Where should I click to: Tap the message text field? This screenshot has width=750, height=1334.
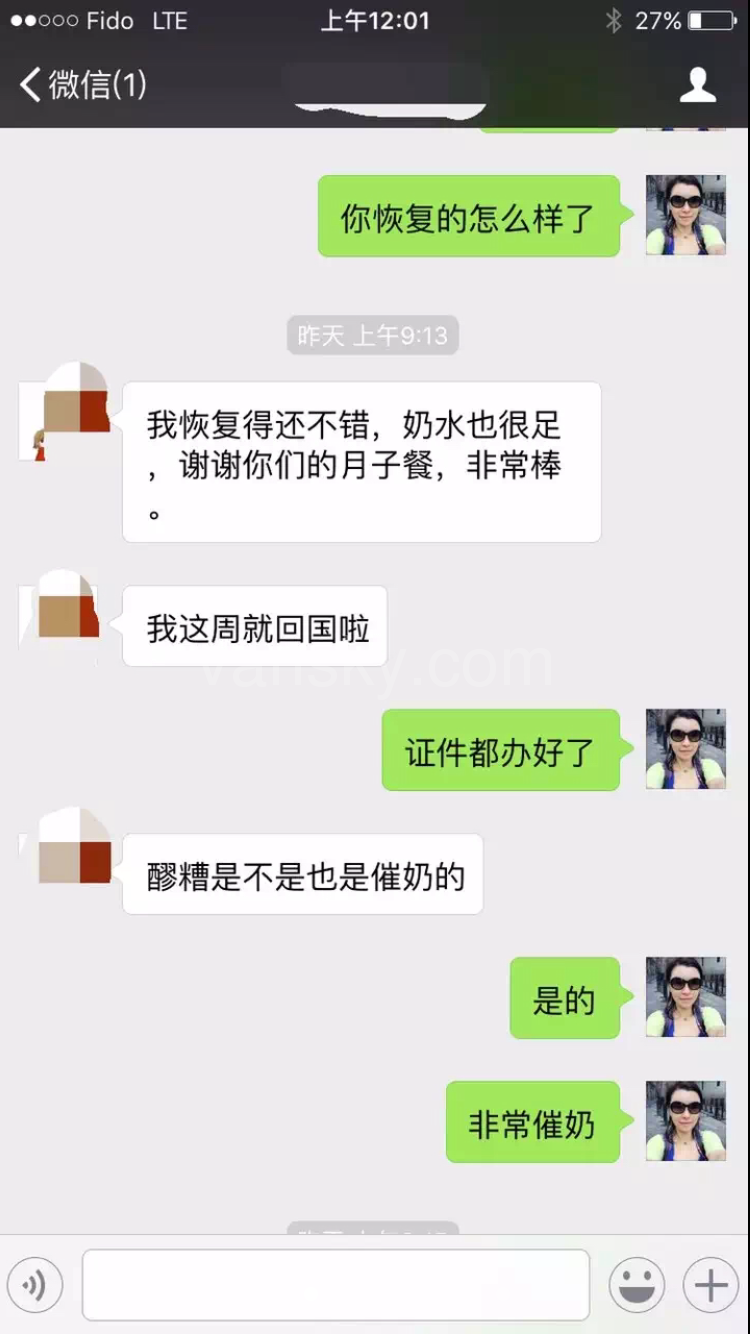pos(336,1285)
